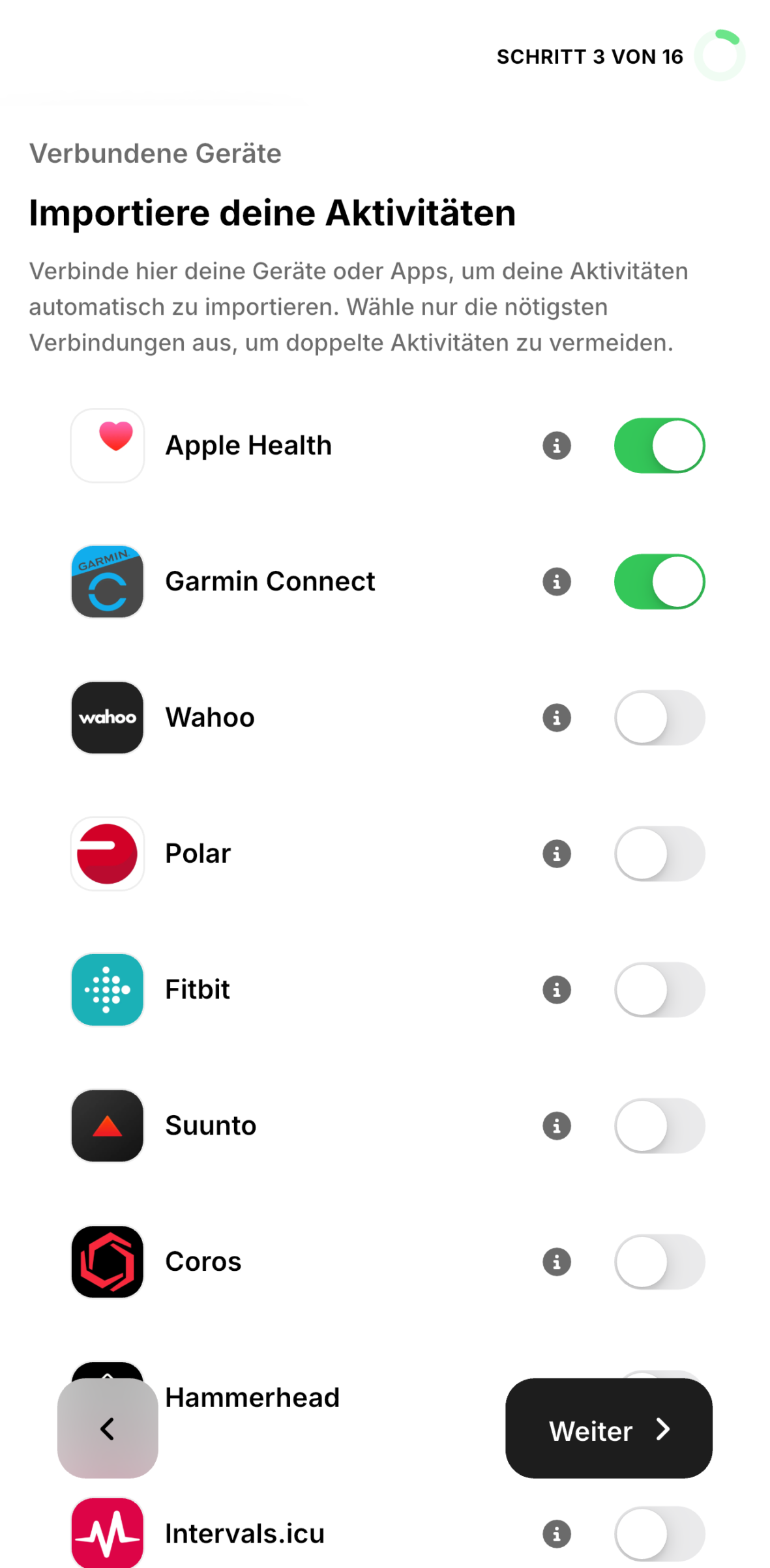Switch on the Polar import

click(659, 854)
